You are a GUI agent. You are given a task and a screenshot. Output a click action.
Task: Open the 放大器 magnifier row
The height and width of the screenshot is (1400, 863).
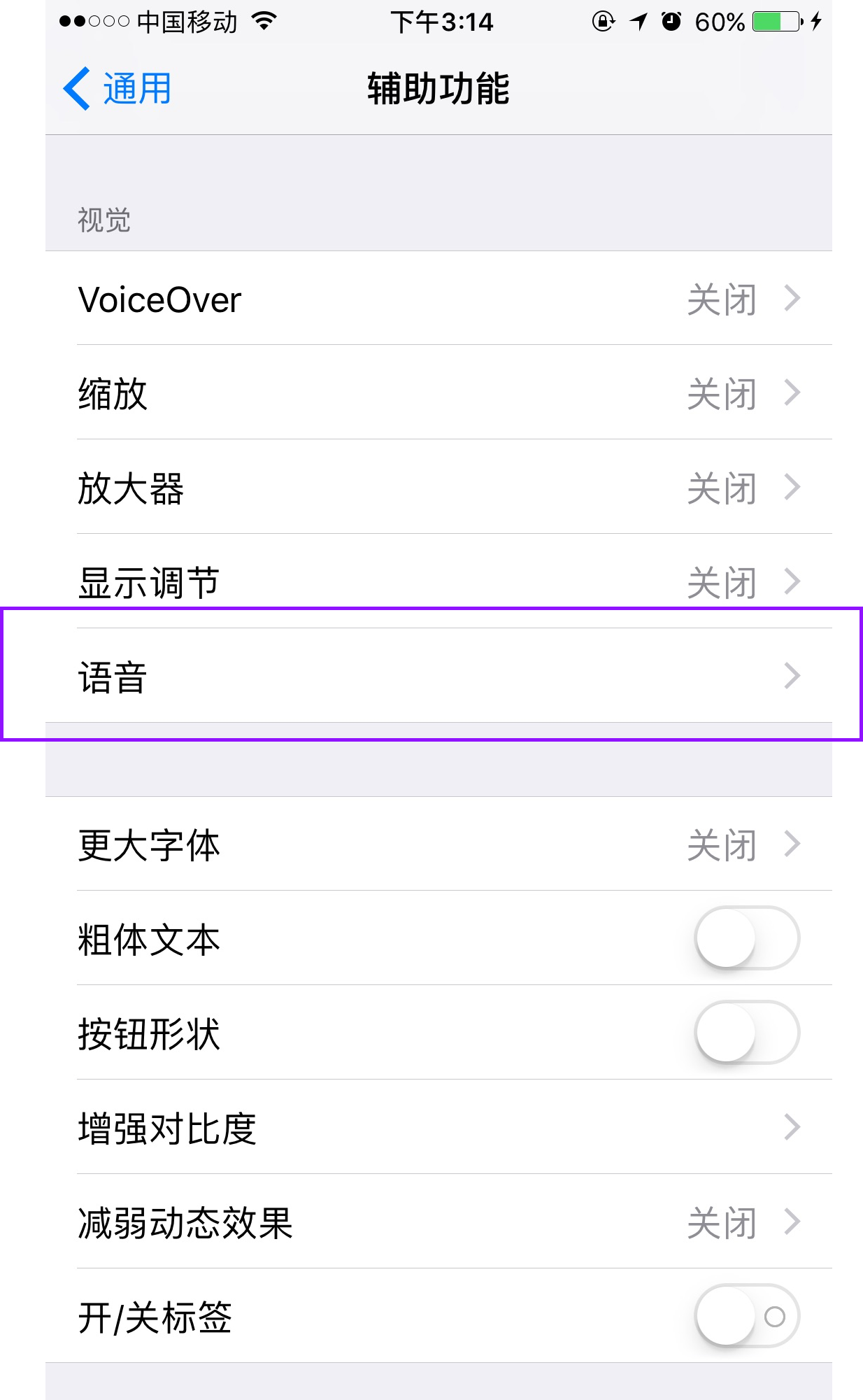[438, 487]
